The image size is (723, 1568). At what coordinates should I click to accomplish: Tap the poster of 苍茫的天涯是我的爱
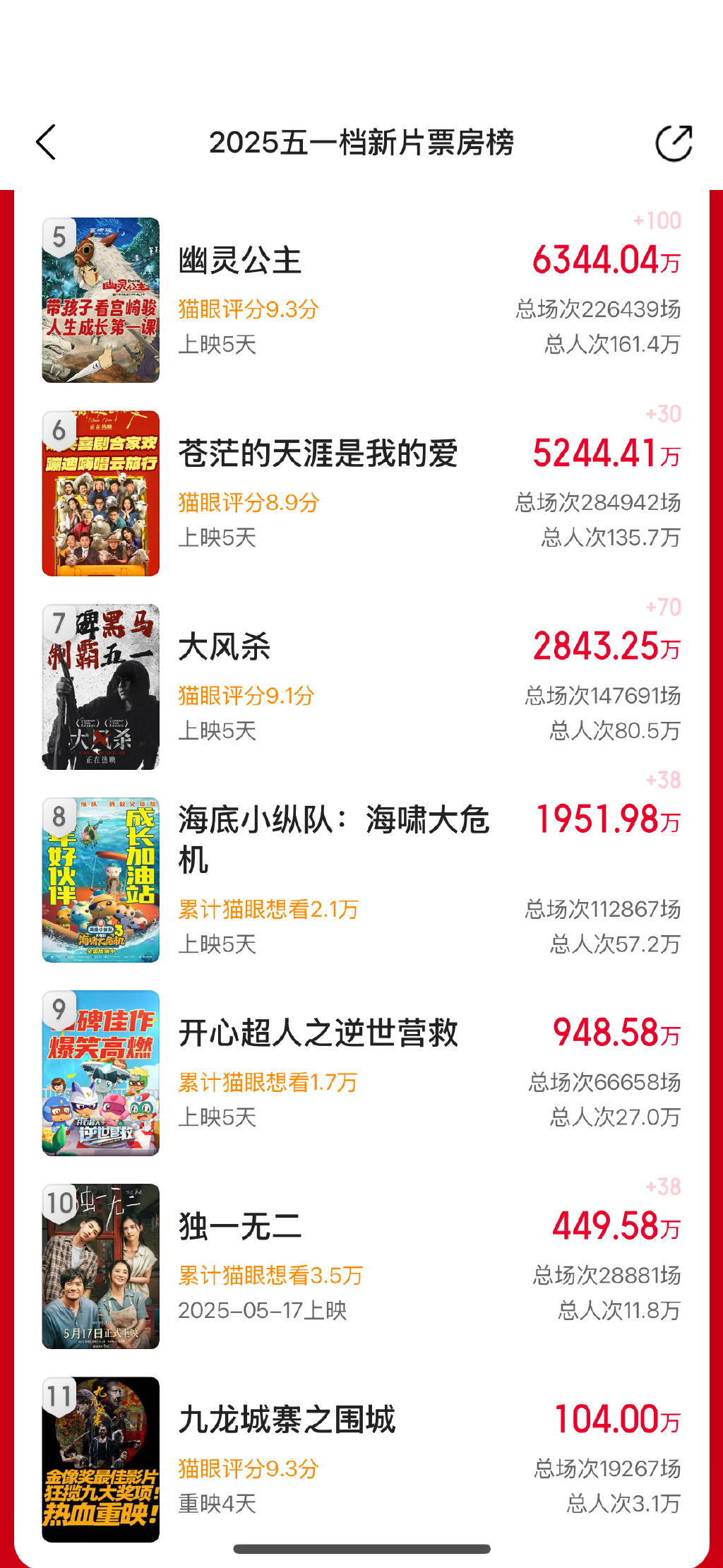point(100,494)
